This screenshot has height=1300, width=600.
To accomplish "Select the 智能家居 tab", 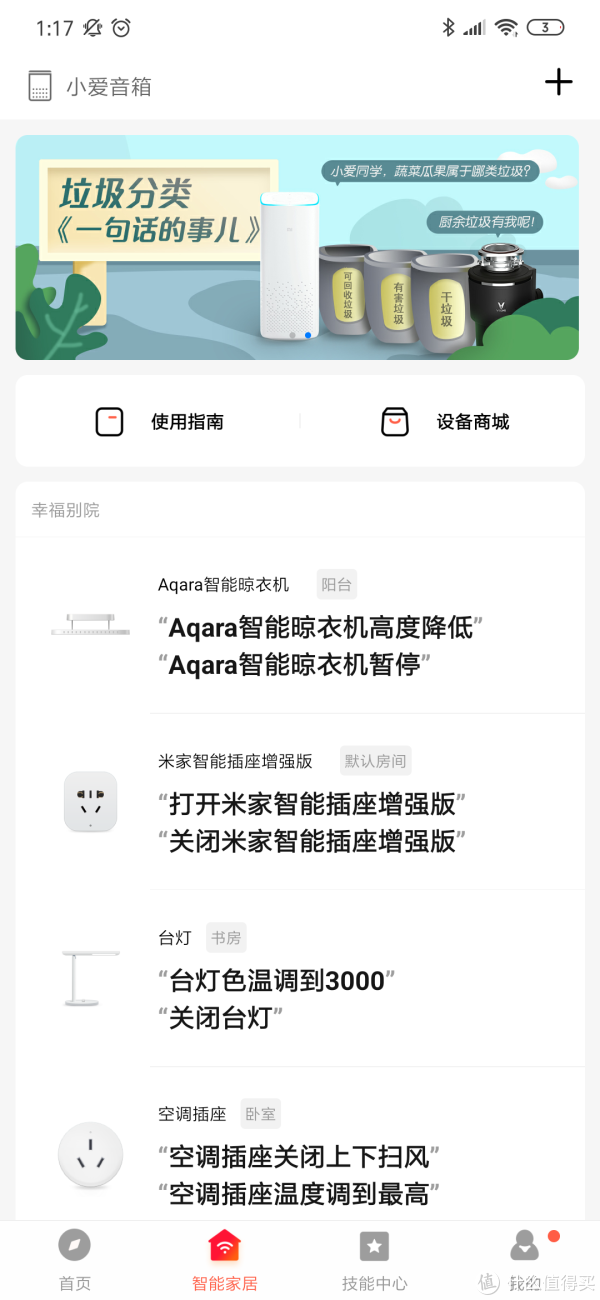I will (225, 1260).
